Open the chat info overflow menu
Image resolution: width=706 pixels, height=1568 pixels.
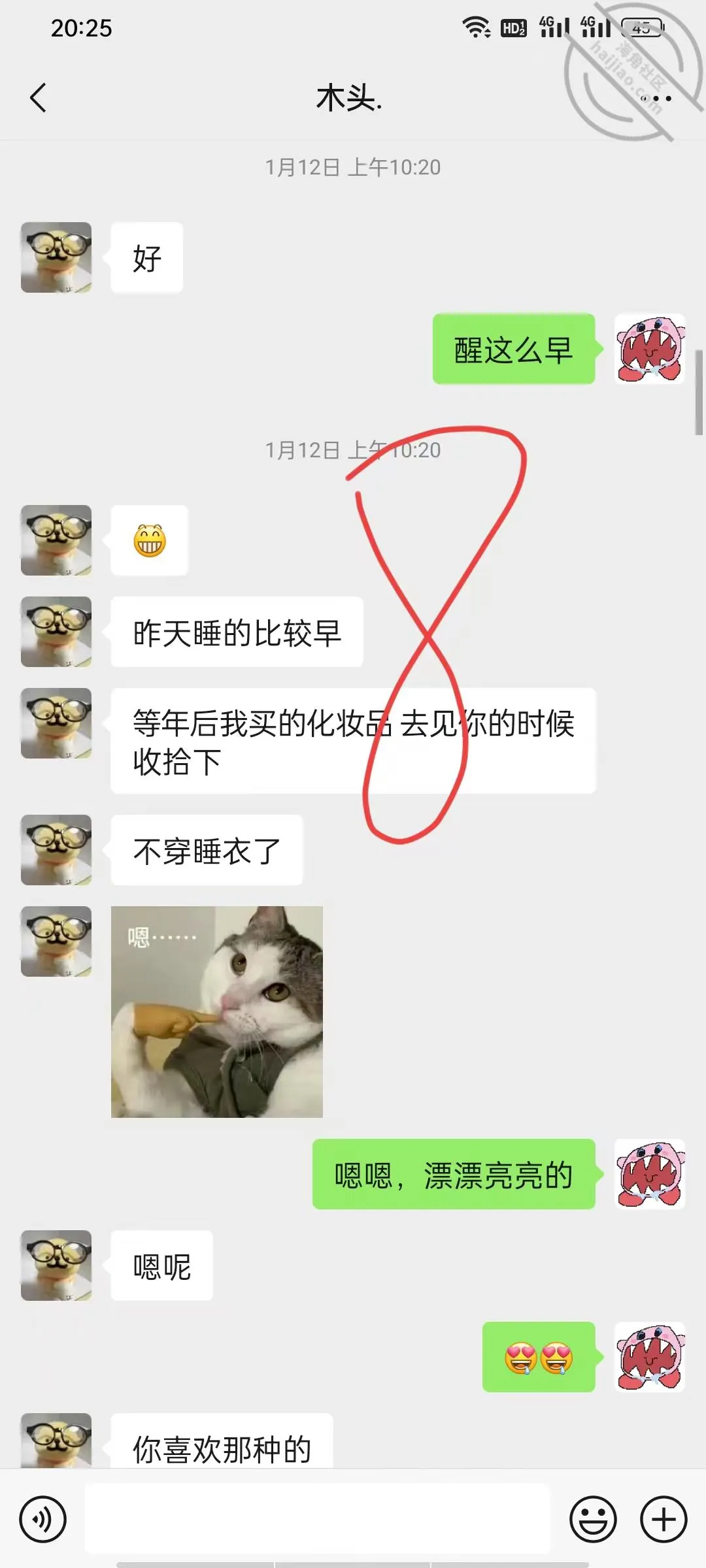(x=657, y=99)
